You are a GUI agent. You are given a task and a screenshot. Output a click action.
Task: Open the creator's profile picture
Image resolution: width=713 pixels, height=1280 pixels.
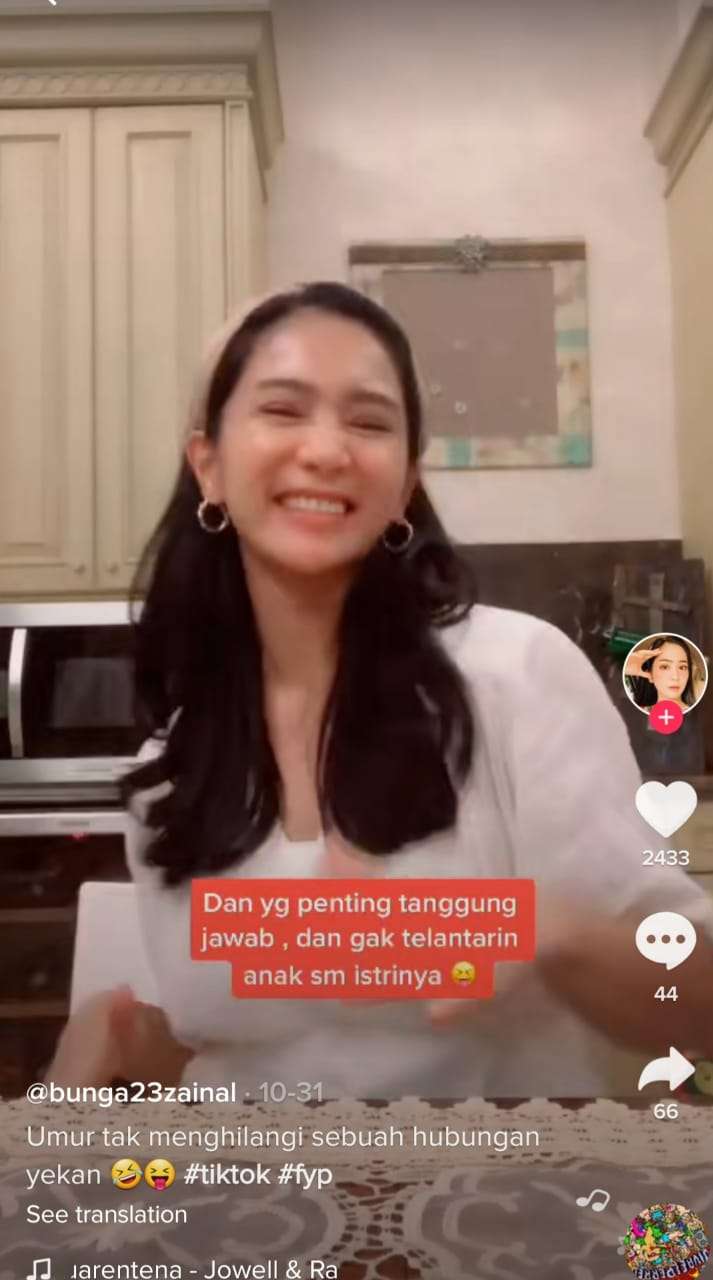(665, 673)
